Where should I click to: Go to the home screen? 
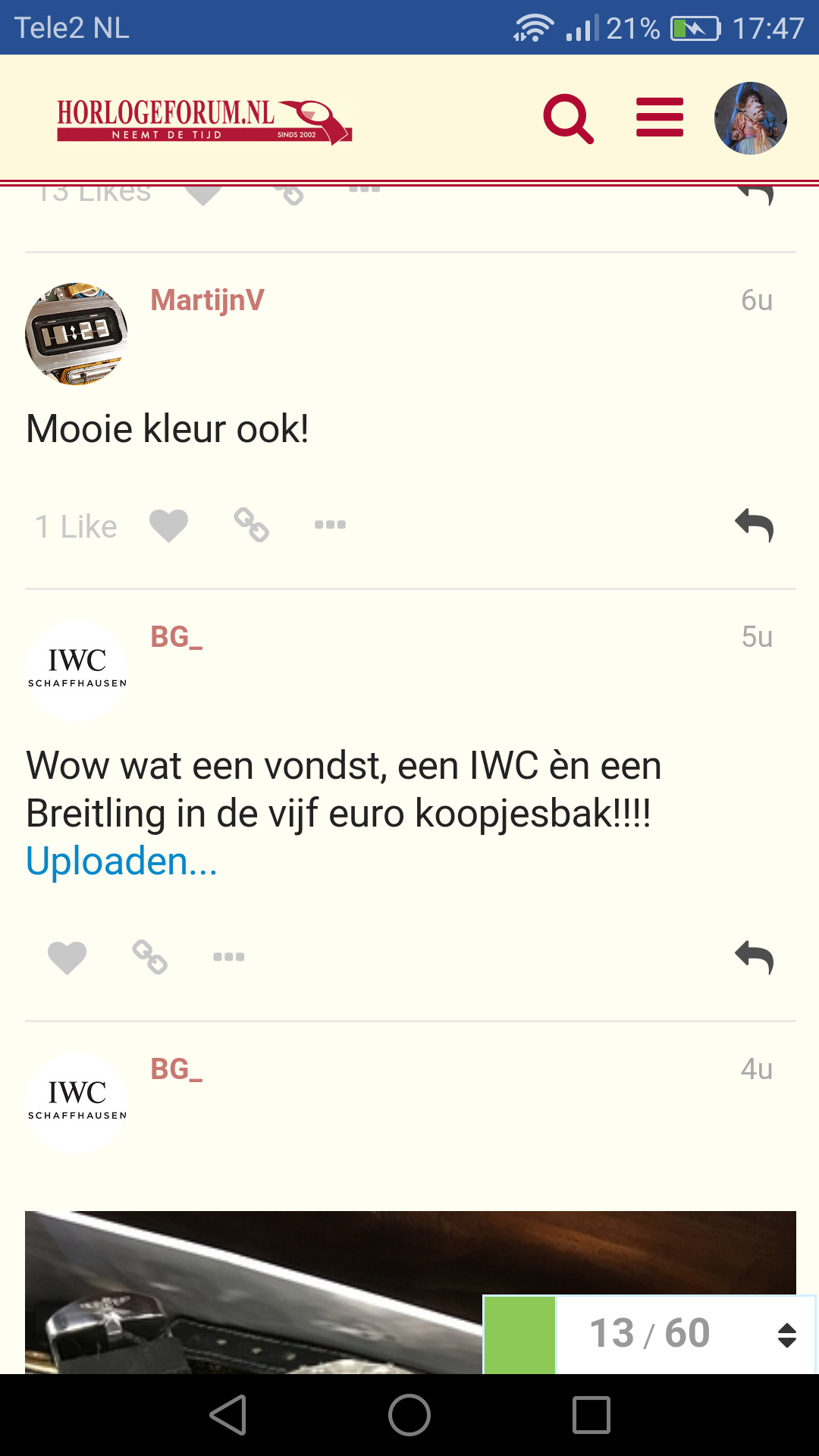coord(409,1415)
